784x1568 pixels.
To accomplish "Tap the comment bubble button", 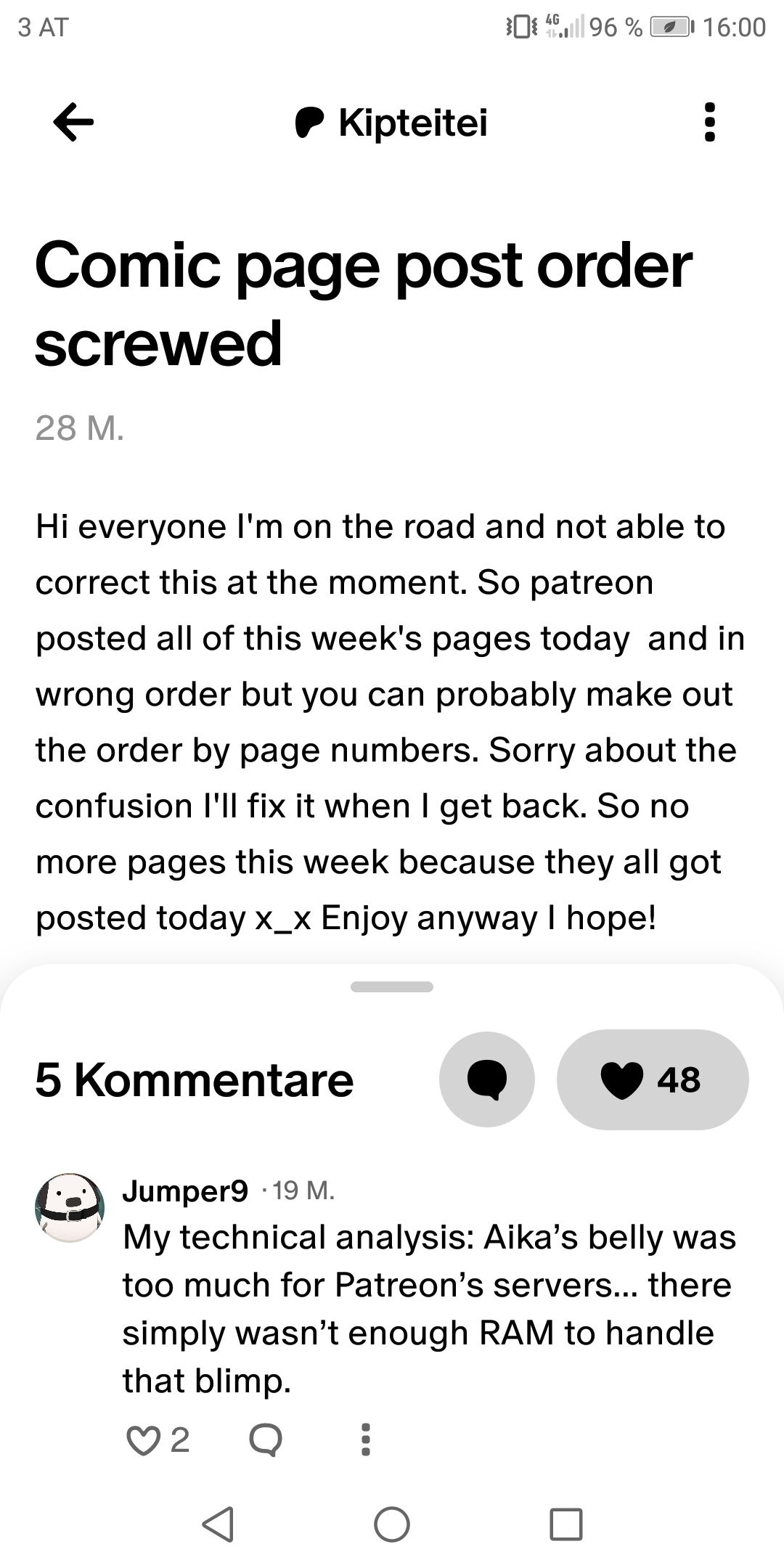I will (486, 1079).
